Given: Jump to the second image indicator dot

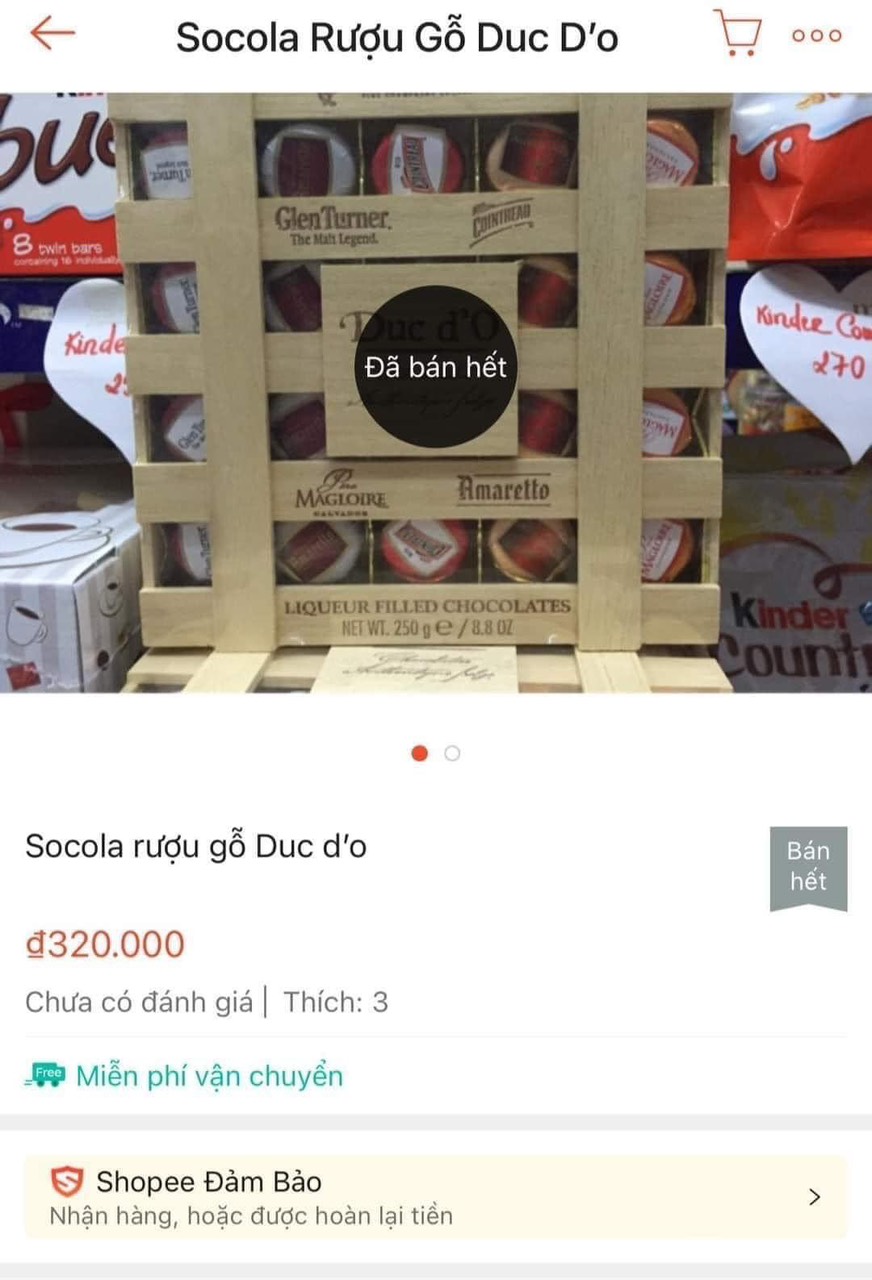Looking at the screenshot, I should (452, 753).
